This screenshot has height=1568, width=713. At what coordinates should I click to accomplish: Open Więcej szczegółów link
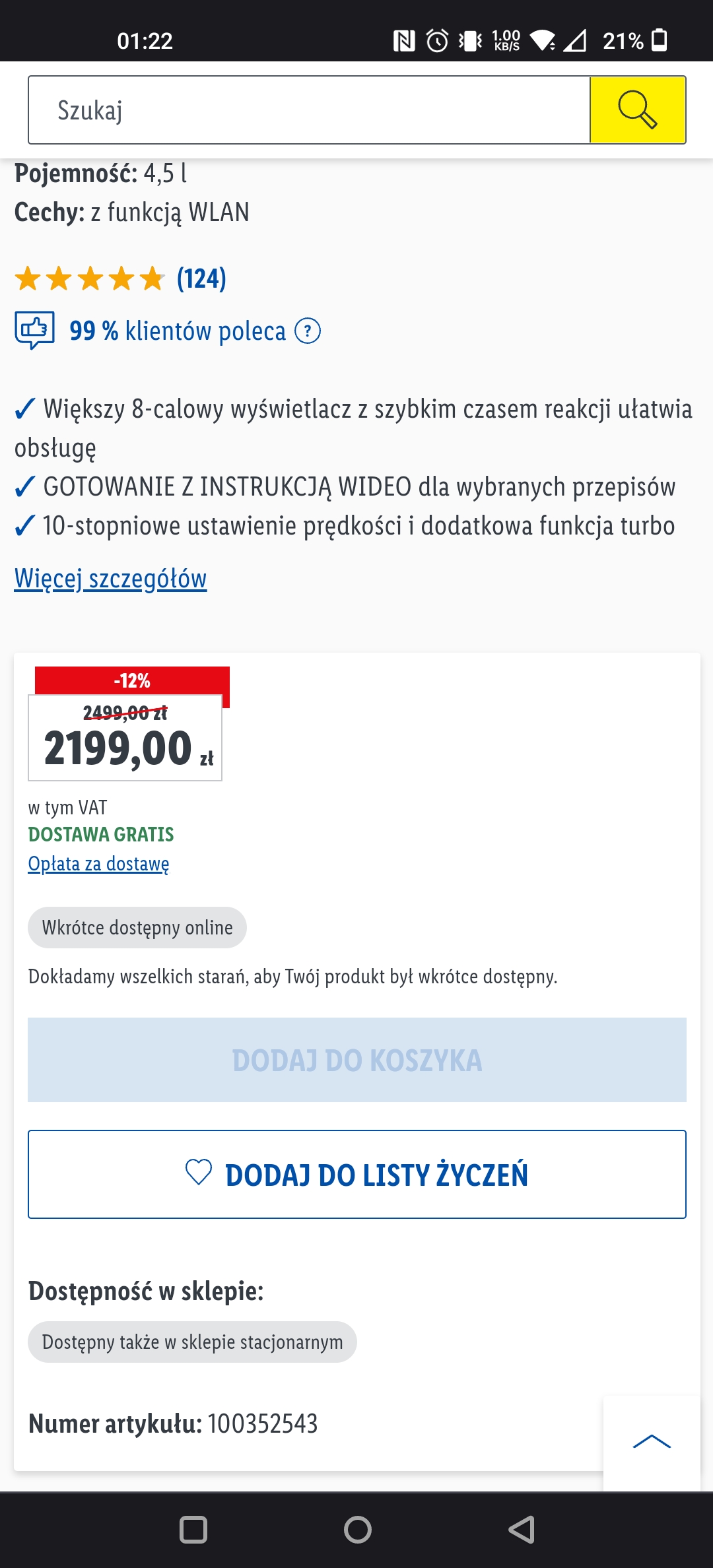pos(110,579)
